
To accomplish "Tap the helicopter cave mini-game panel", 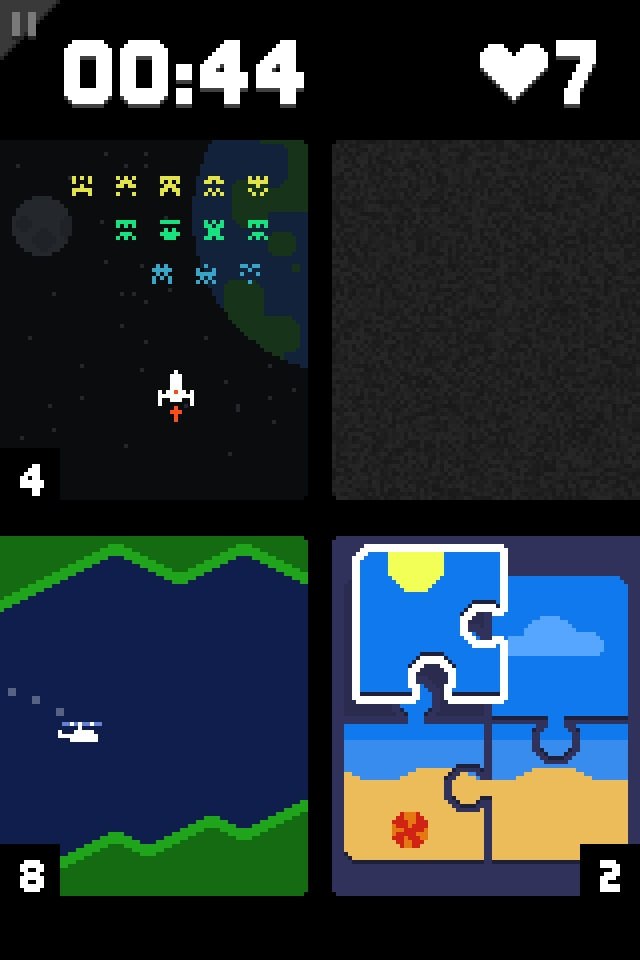I will pyautogui.click(x=154, y=715).
